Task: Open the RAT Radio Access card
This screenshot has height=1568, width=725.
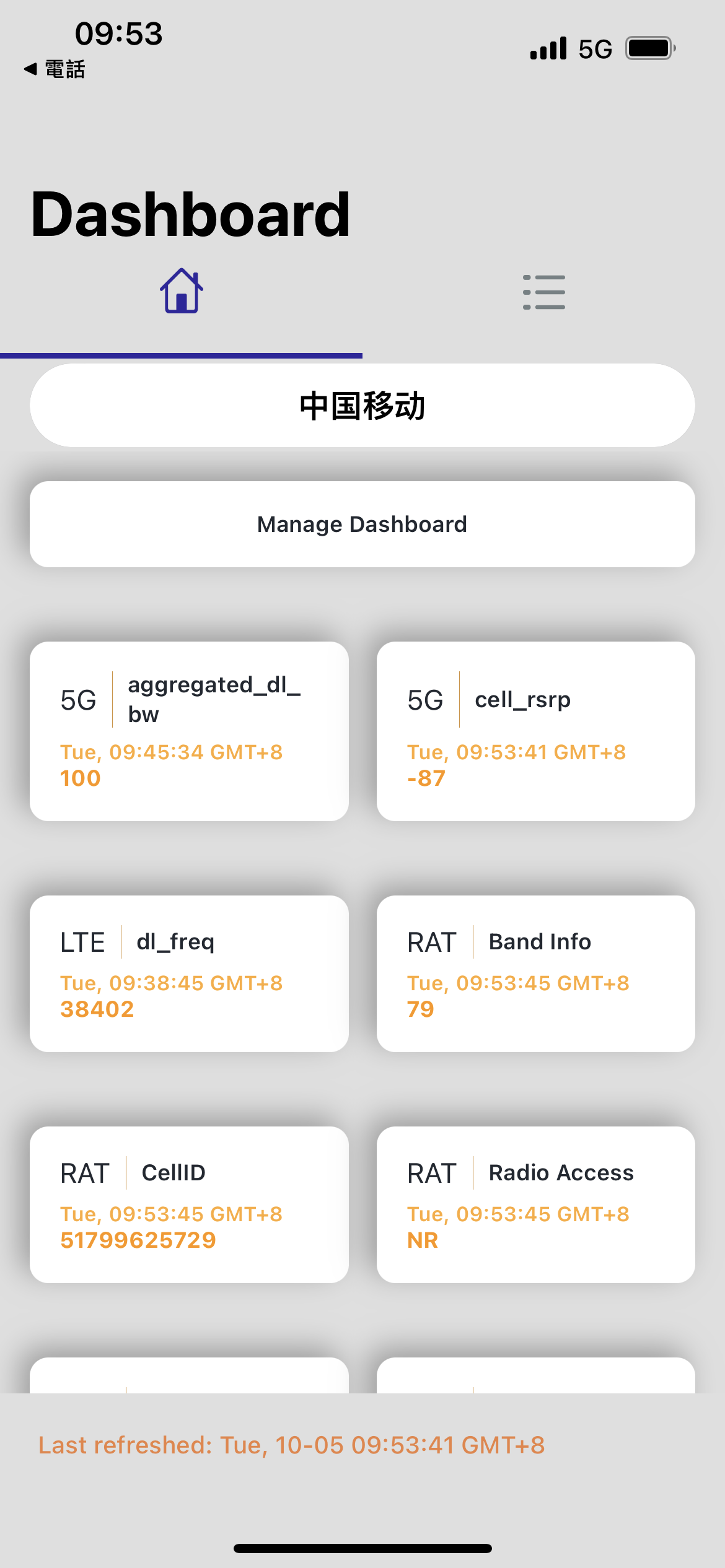Action: click(535, 1204)
